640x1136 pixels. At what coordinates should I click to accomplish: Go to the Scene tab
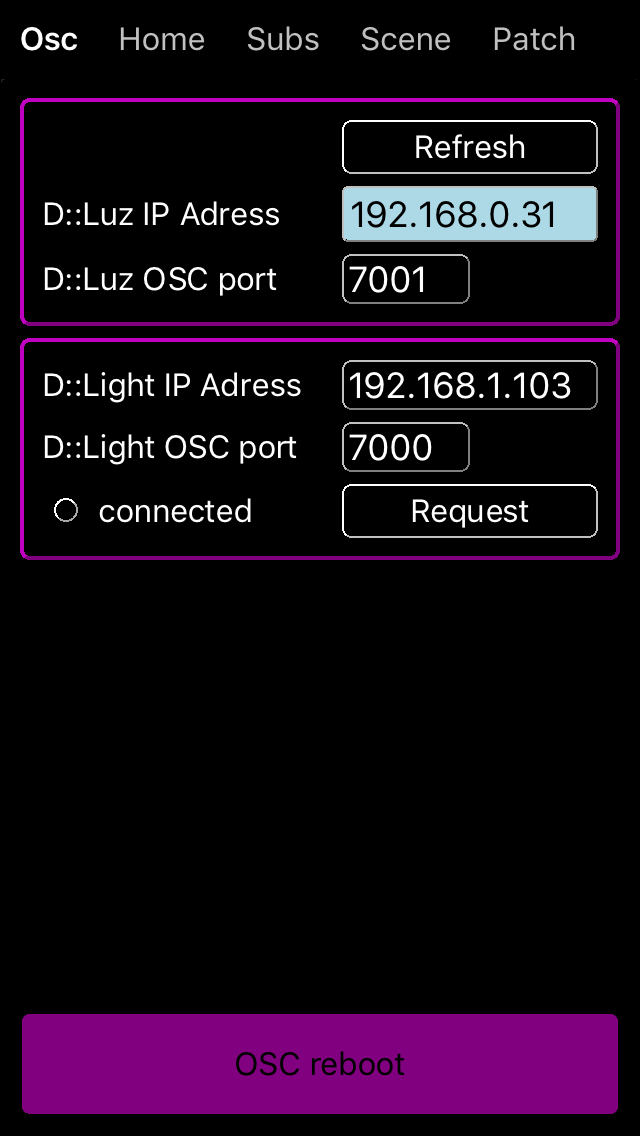pyautogui.click(x=405, y=40)
